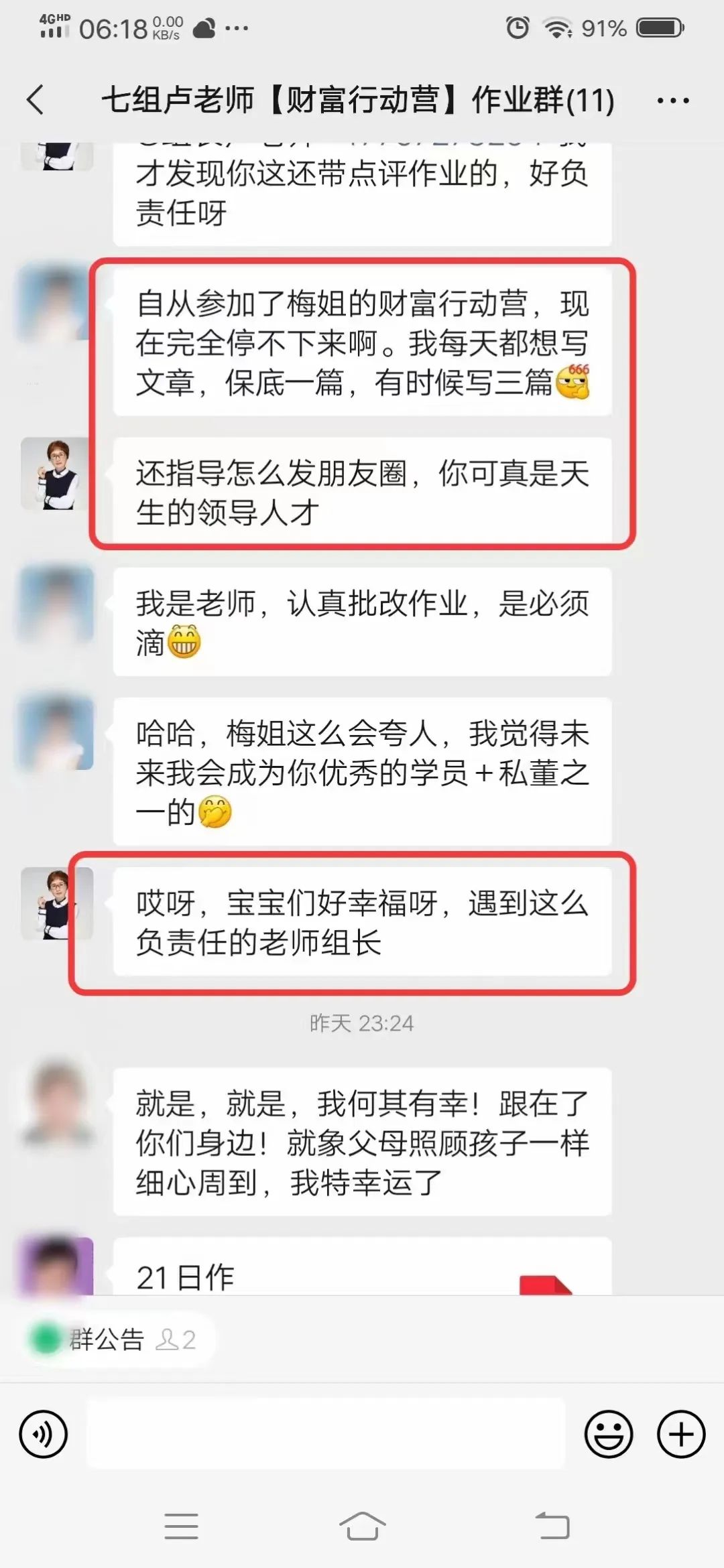The width and height of the screenshot is (724, 1568).
Task: Tap the message text field
Action: coord(326,1434)
